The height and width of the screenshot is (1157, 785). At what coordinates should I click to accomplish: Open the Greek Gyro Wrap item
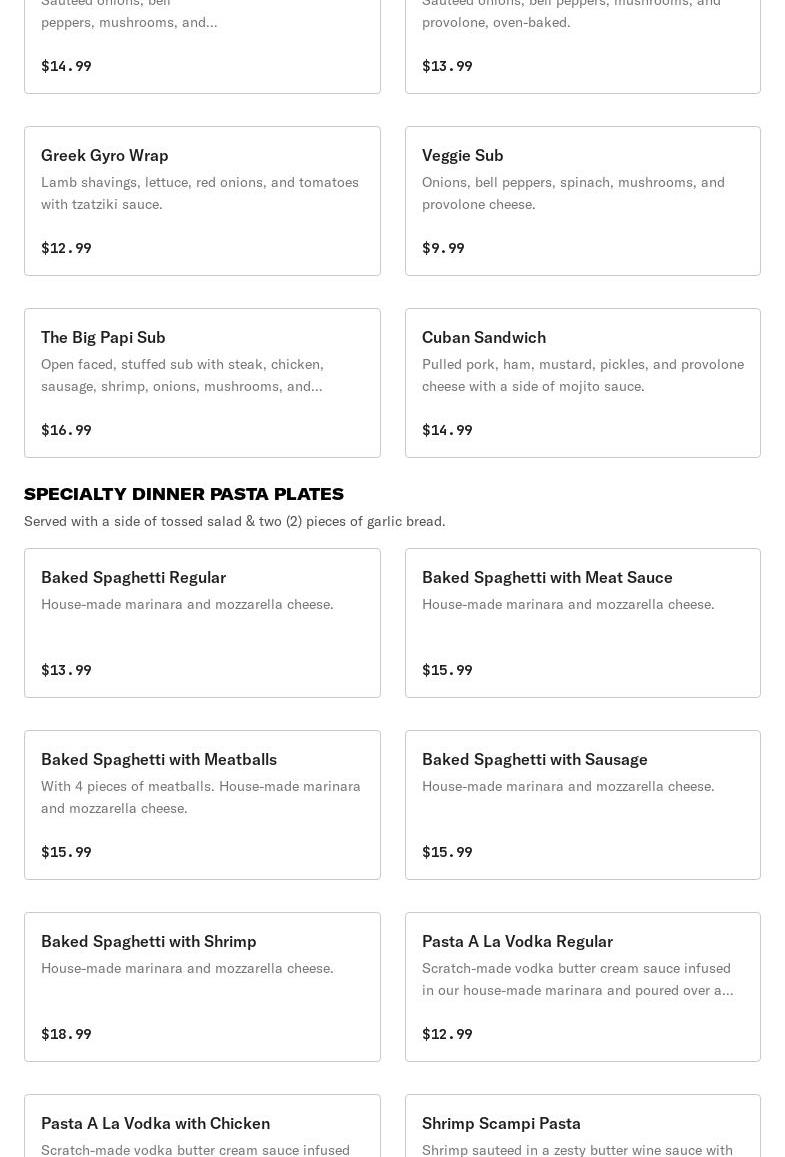[202, 200]
